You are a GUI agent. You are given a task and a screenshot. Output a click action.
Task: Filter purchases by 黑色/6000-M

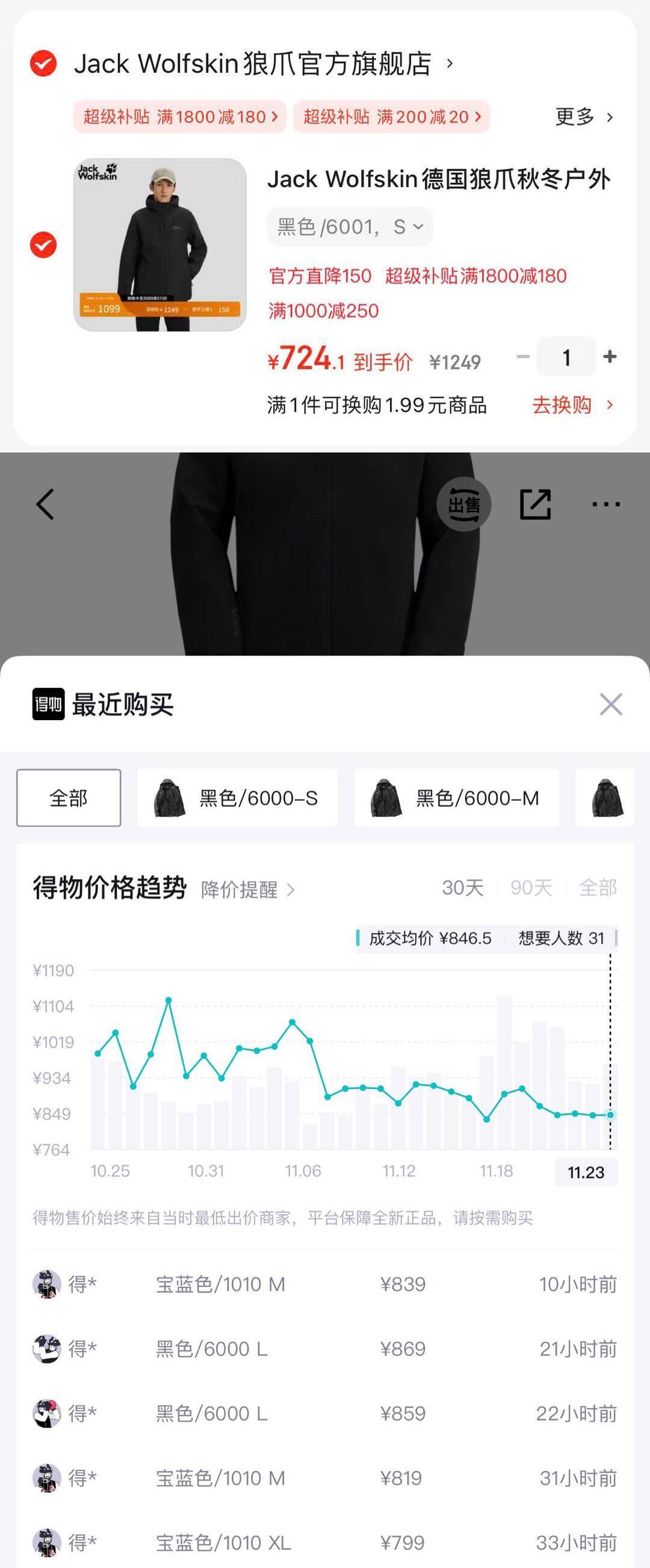pos(456,797)
